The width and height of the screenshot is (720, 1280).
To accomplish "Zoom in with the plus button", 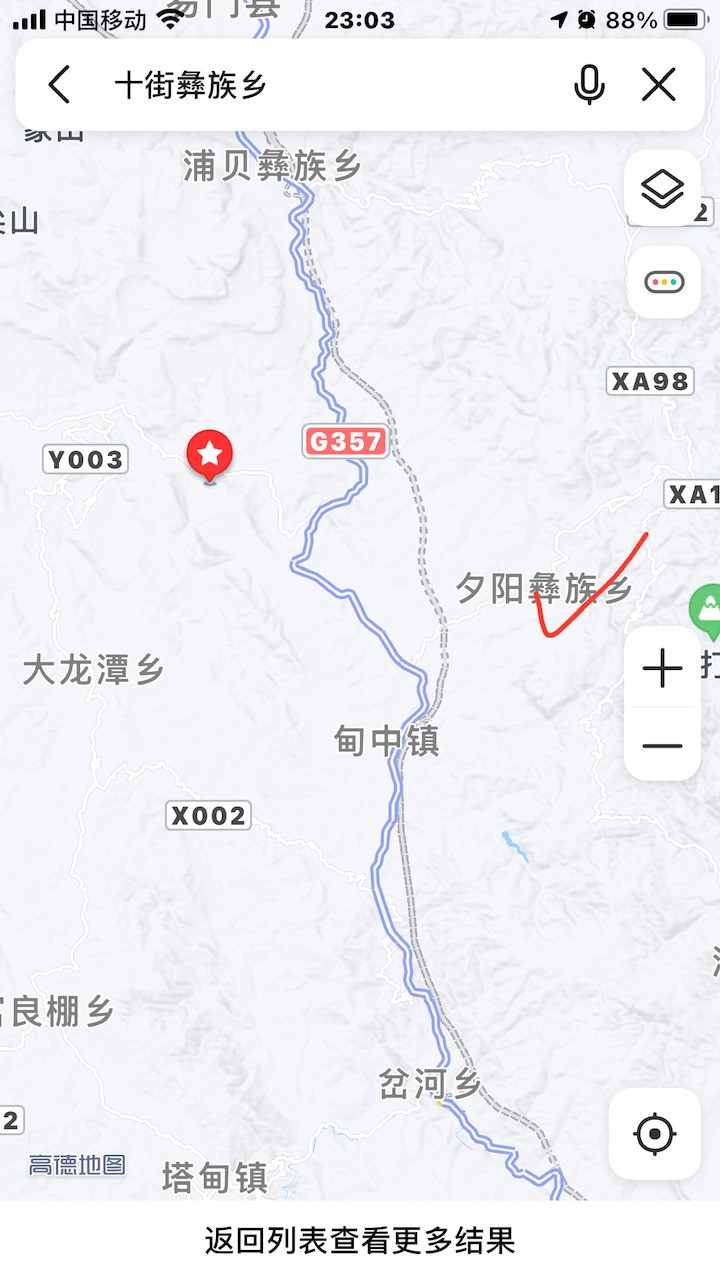I will [662, 668].
